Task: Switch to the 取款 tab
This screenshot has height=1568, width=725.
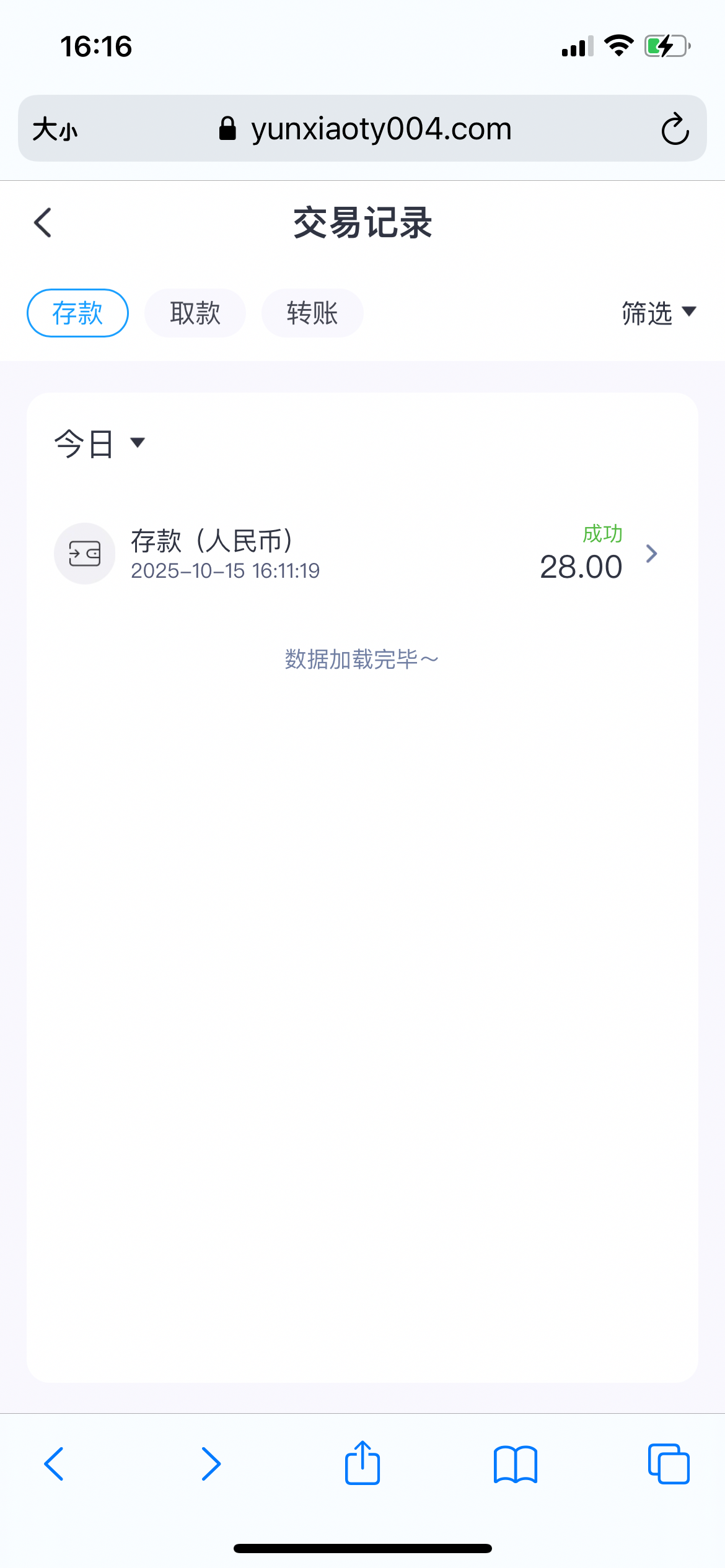Action: (x=195, y=313)
